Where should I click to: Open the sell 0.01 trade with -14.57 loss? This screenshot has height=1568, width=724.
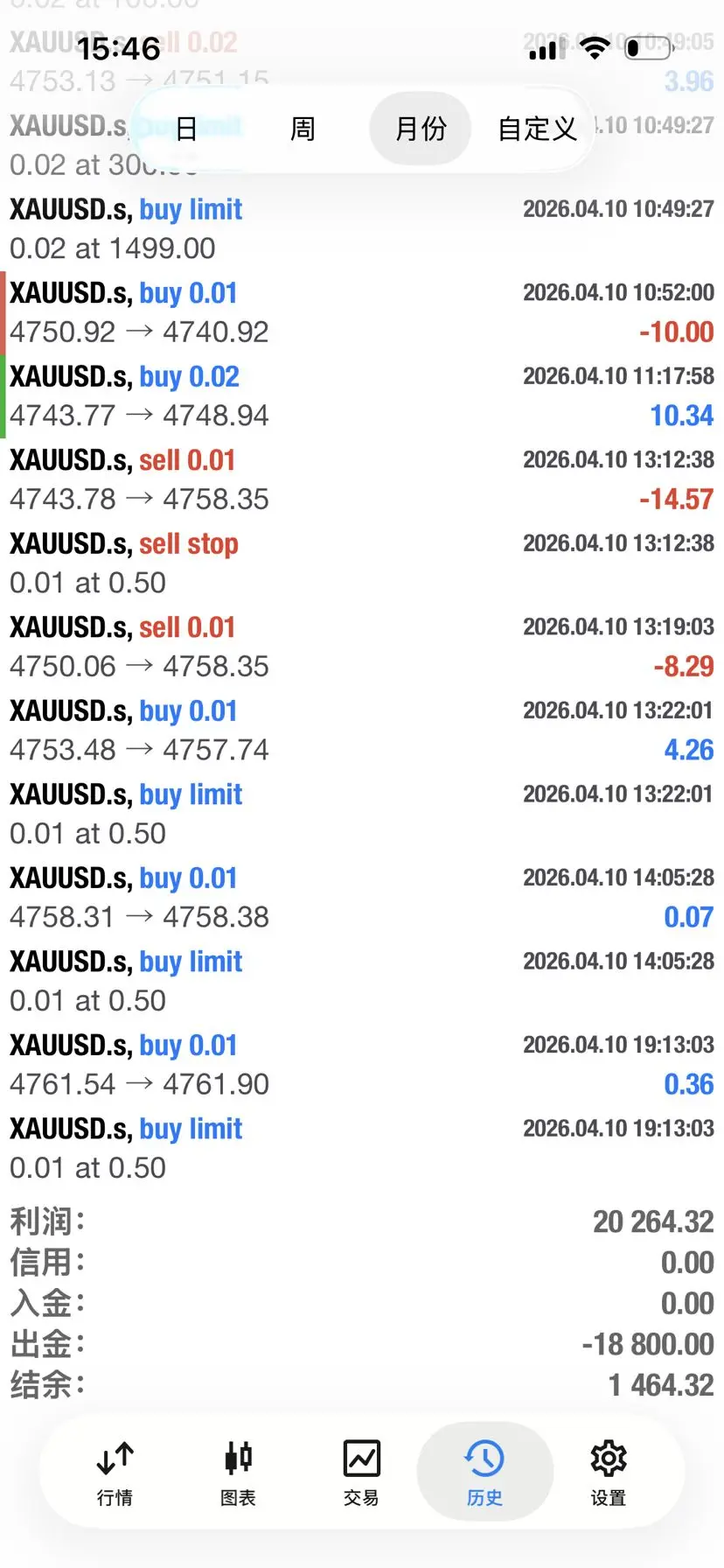(362, 479)
